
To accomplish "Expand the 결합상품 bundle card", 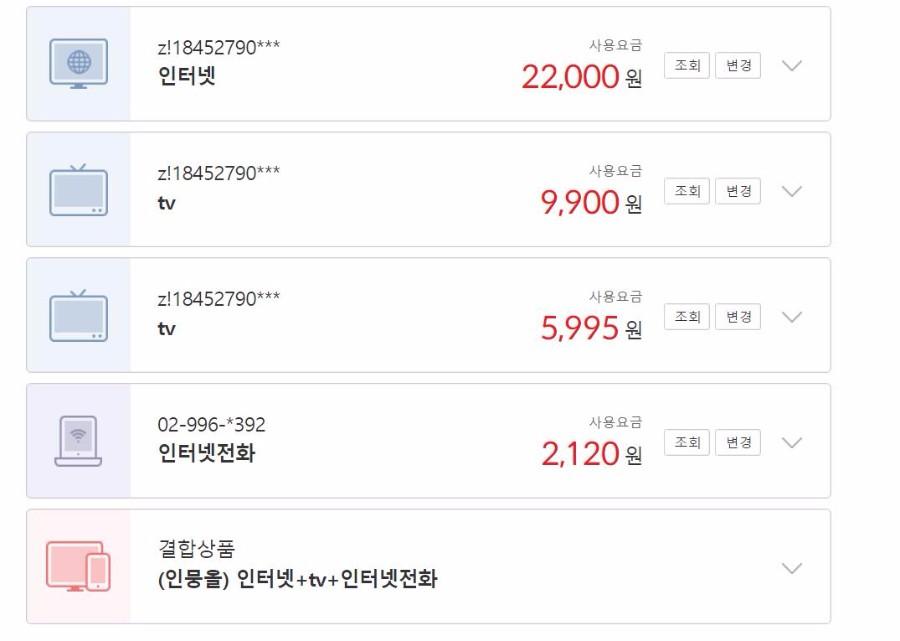I will point(791,568).
